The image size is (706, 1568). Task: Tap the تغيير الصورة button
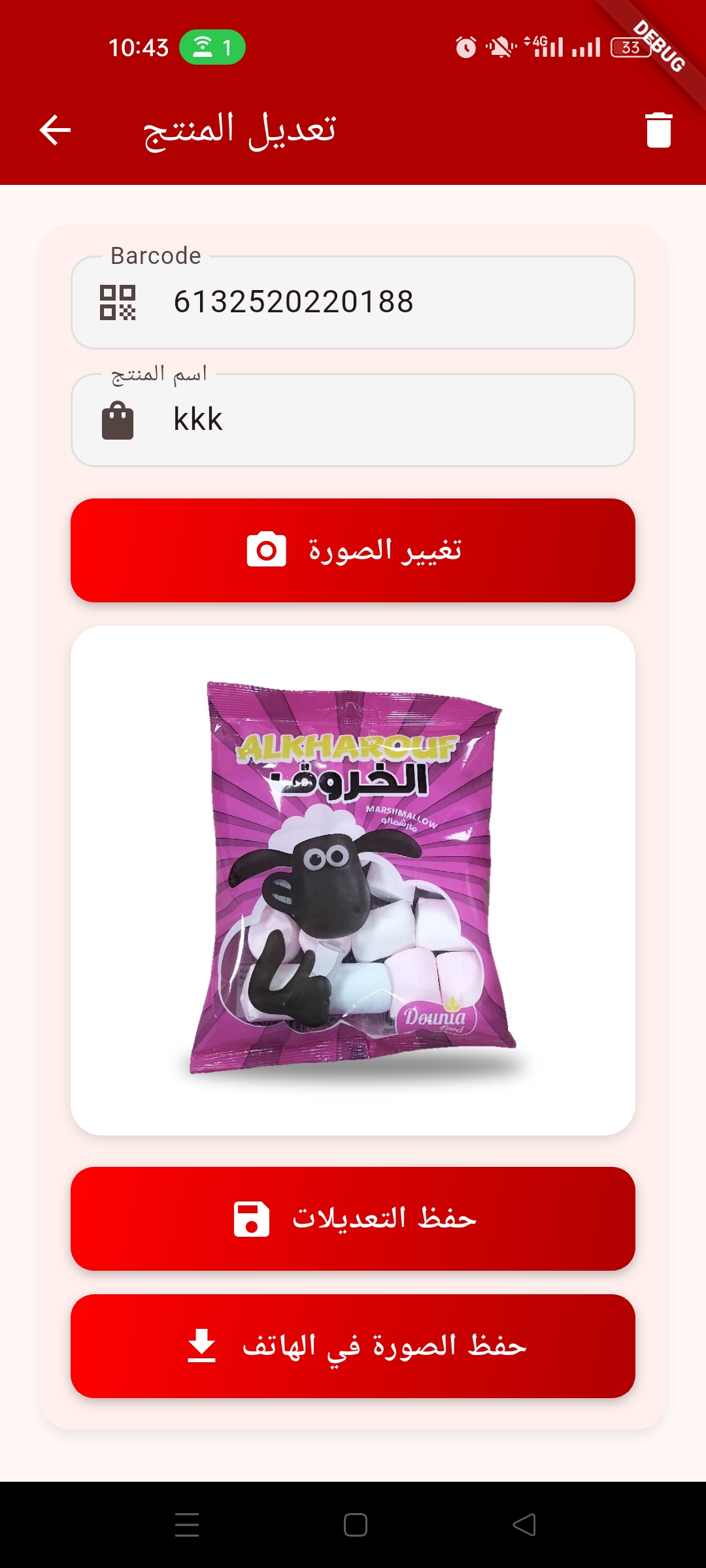click(x=353, y=550)
